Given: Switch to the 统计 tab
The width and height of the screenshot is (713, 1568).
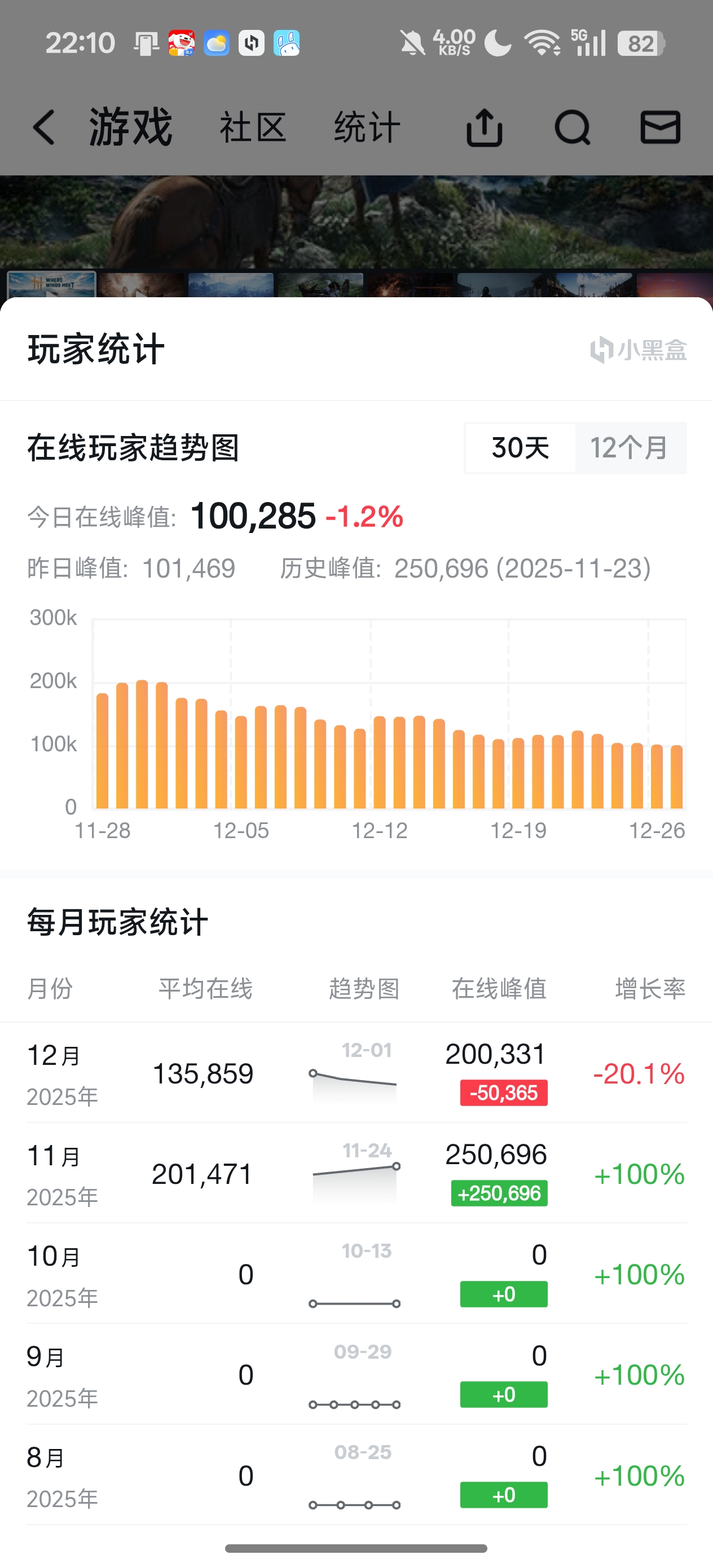Looking at the screenshot, I should pyautogui.click(x=367, y=128).
